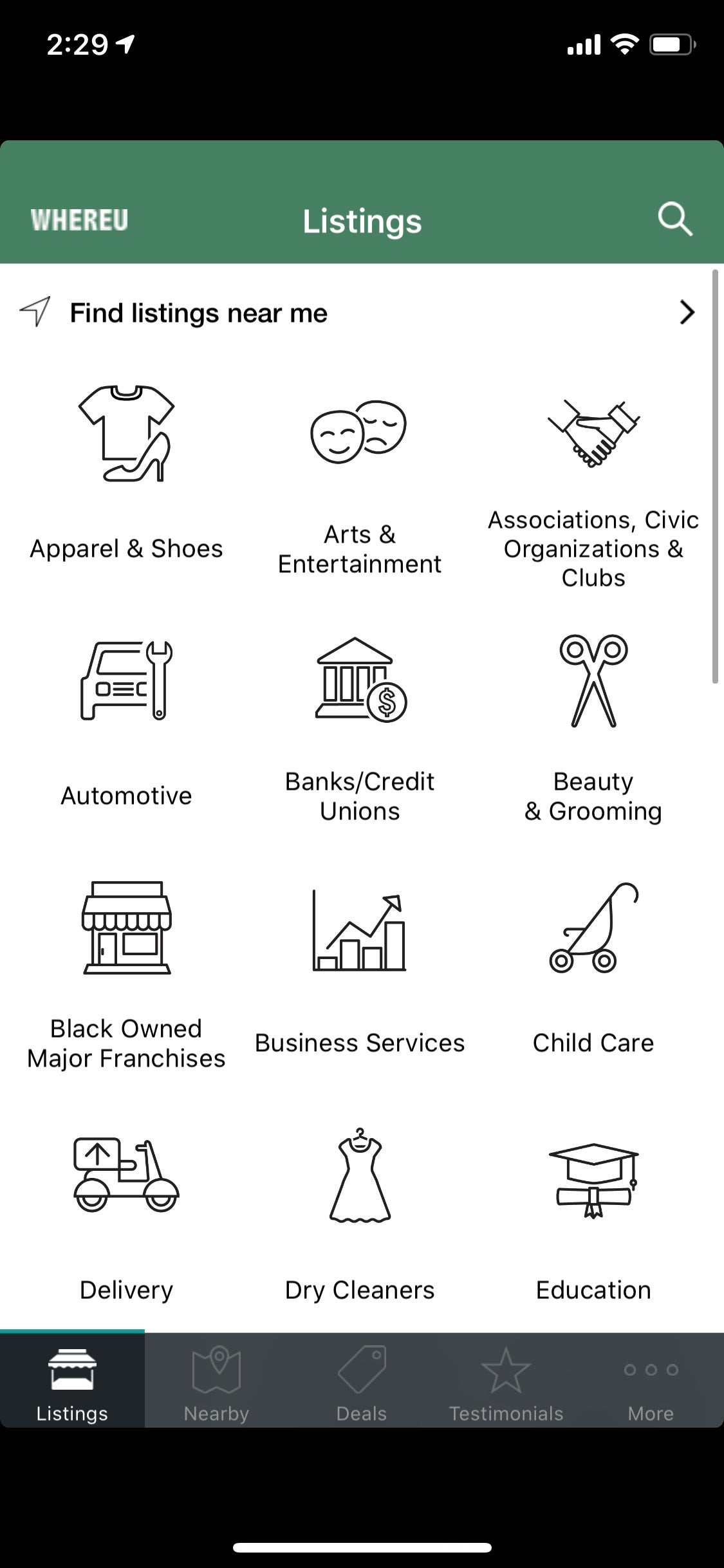Screen dimensions: 724x1568
Task: Switch to the Nearby tab
Action: click(x=217, y=1380)
